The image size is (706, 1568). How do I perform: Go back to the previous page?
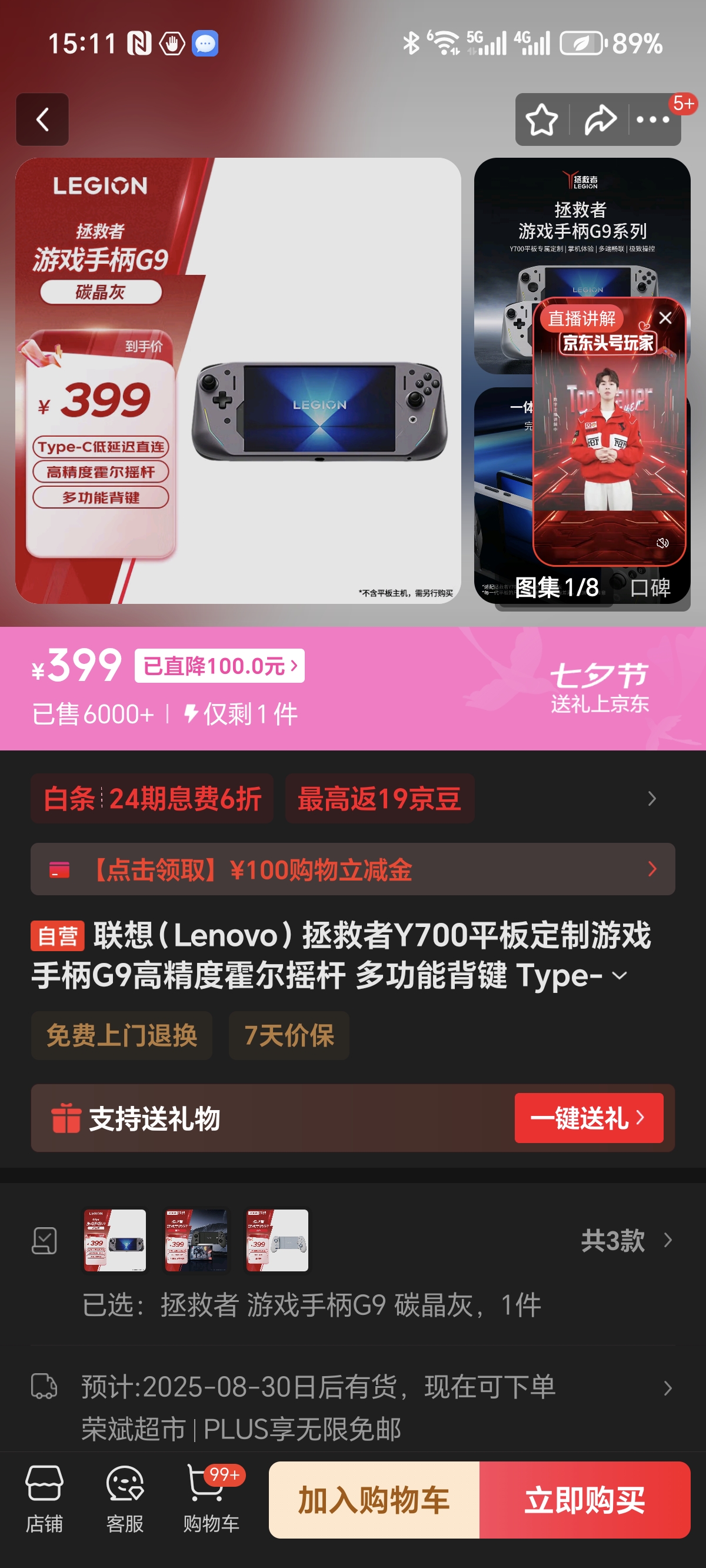pyautogui.click(x=42, y=119)
